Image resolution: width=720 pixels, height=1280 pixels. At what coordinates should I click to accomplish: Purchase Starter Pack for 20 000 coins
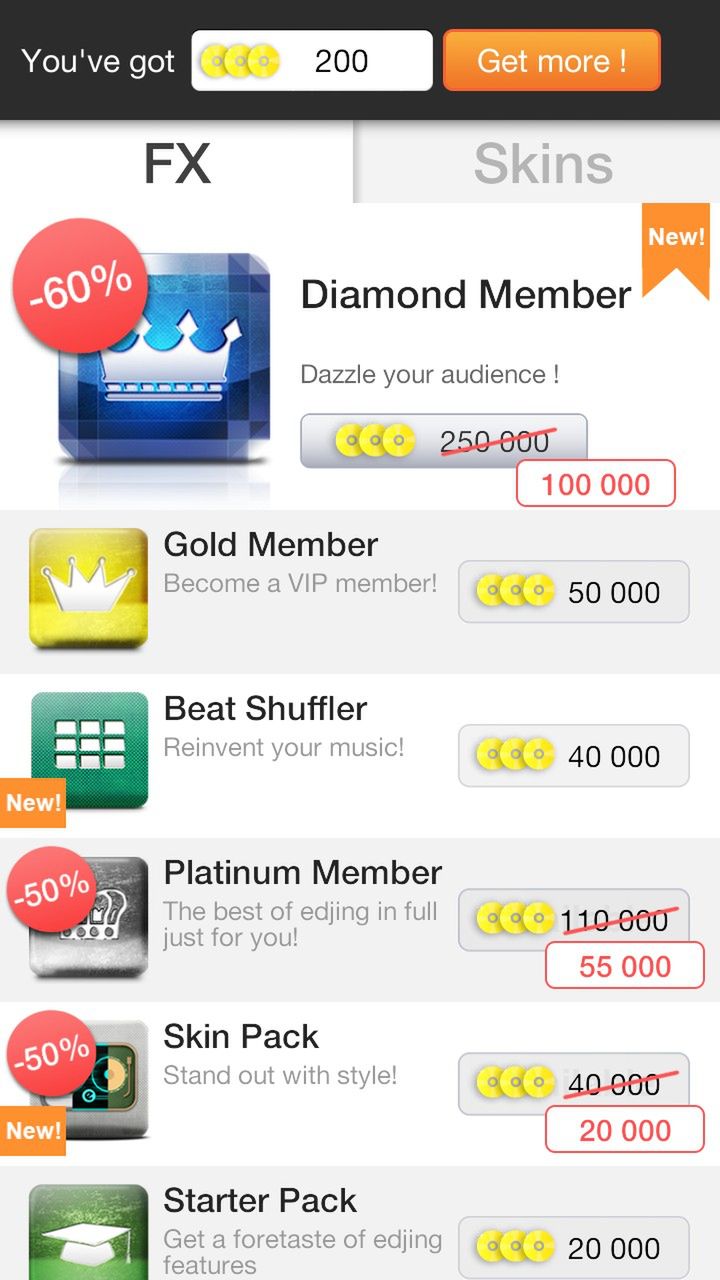pos(573,1247)
